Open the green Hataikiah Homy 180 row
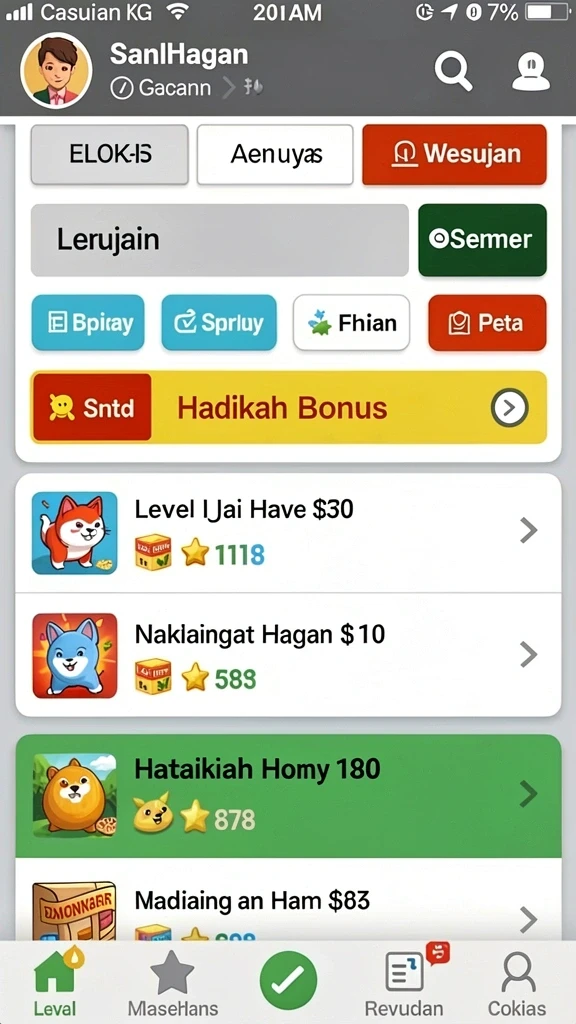576x1024 pixels. [x=288, y=795]
